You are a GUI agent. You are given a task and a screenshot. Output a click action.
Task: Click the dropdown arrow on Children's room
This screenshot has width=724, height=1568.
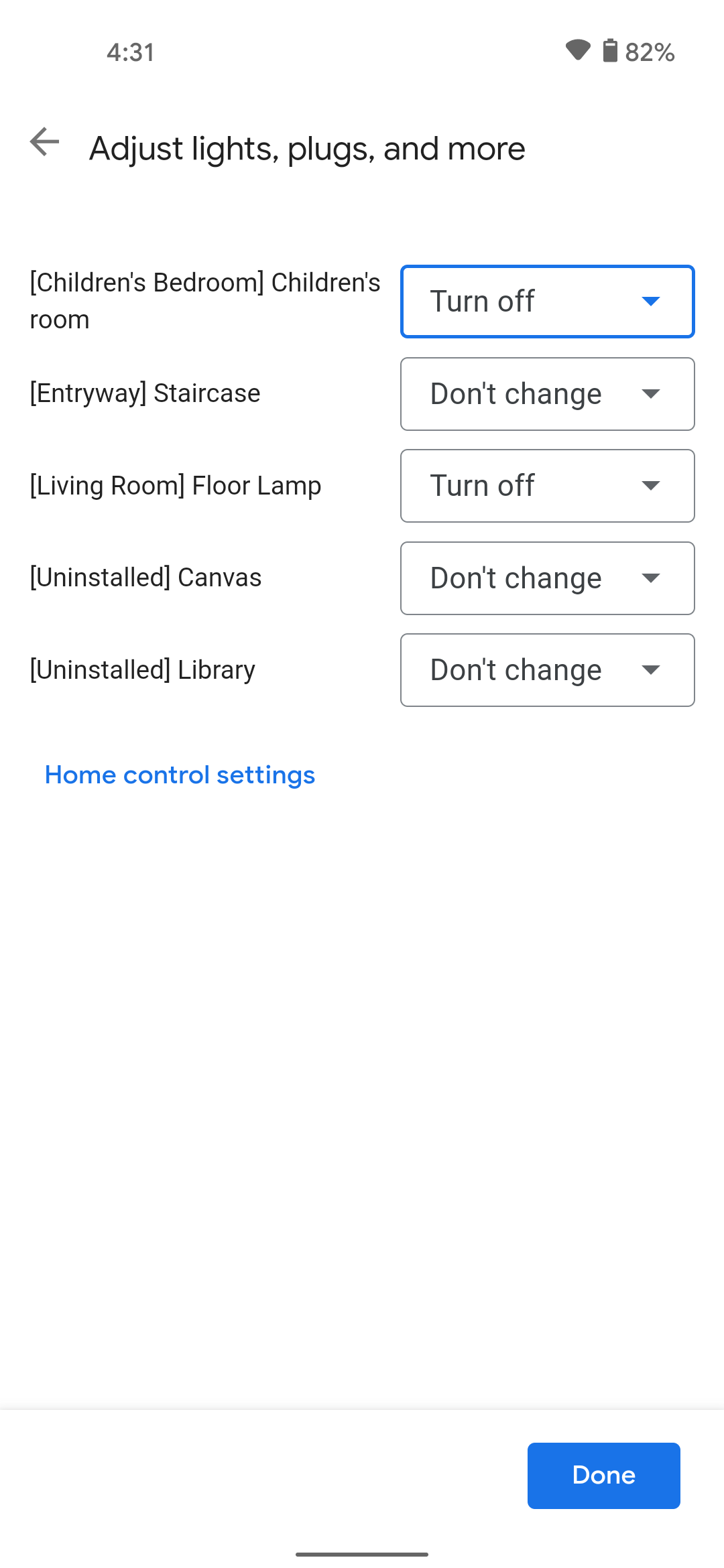pos(651,302)
